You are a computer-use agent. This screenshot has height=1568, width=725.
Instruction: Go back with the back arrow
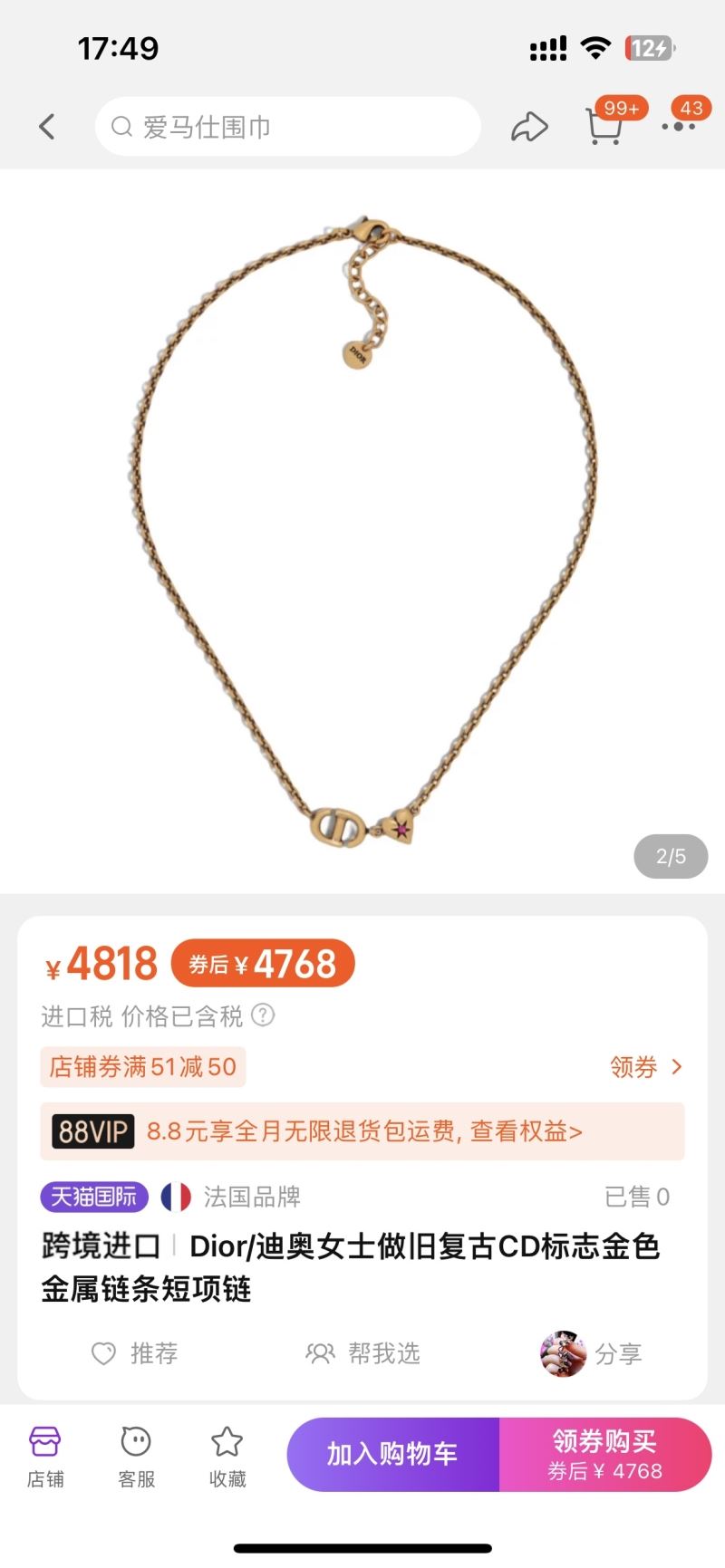click(x=47, y=127)
